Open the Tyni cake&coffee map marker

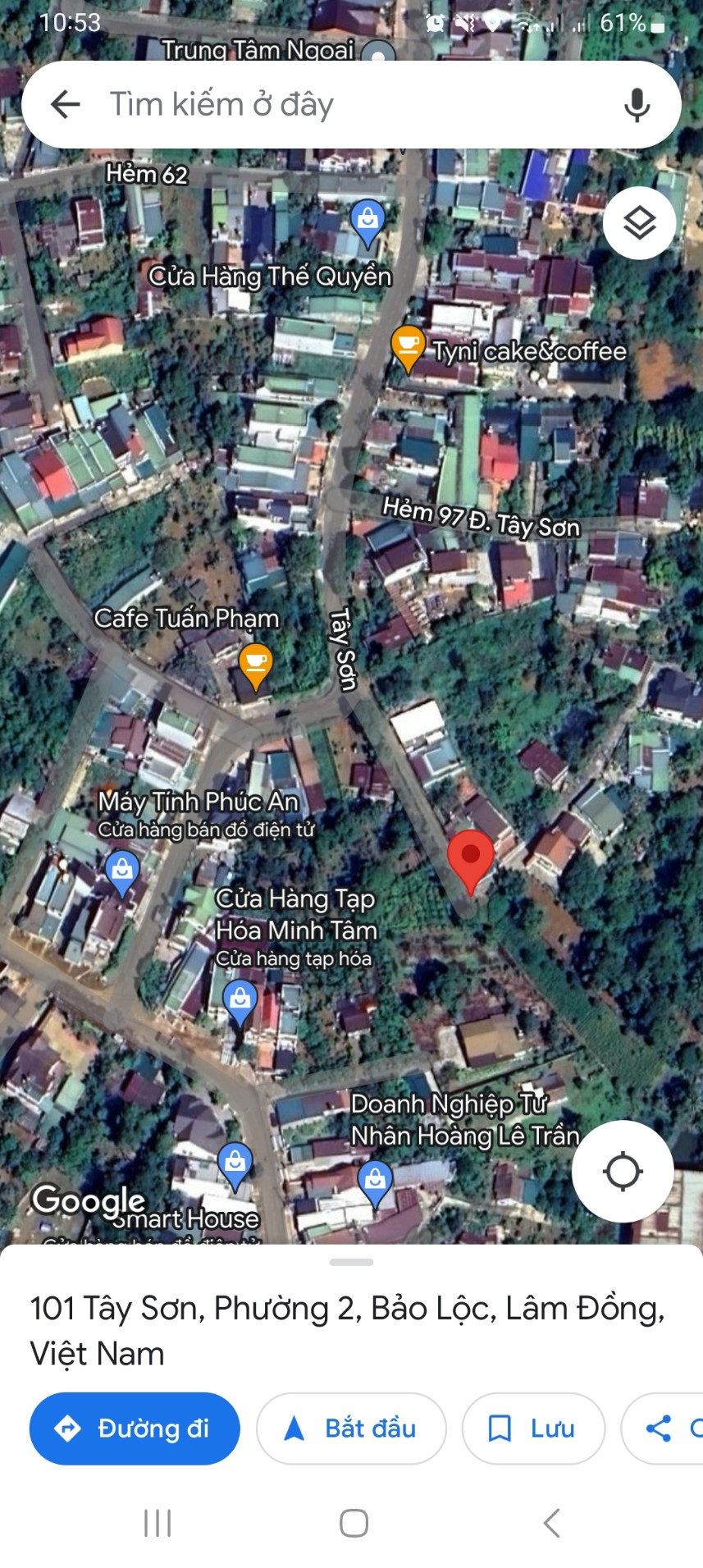408,346
